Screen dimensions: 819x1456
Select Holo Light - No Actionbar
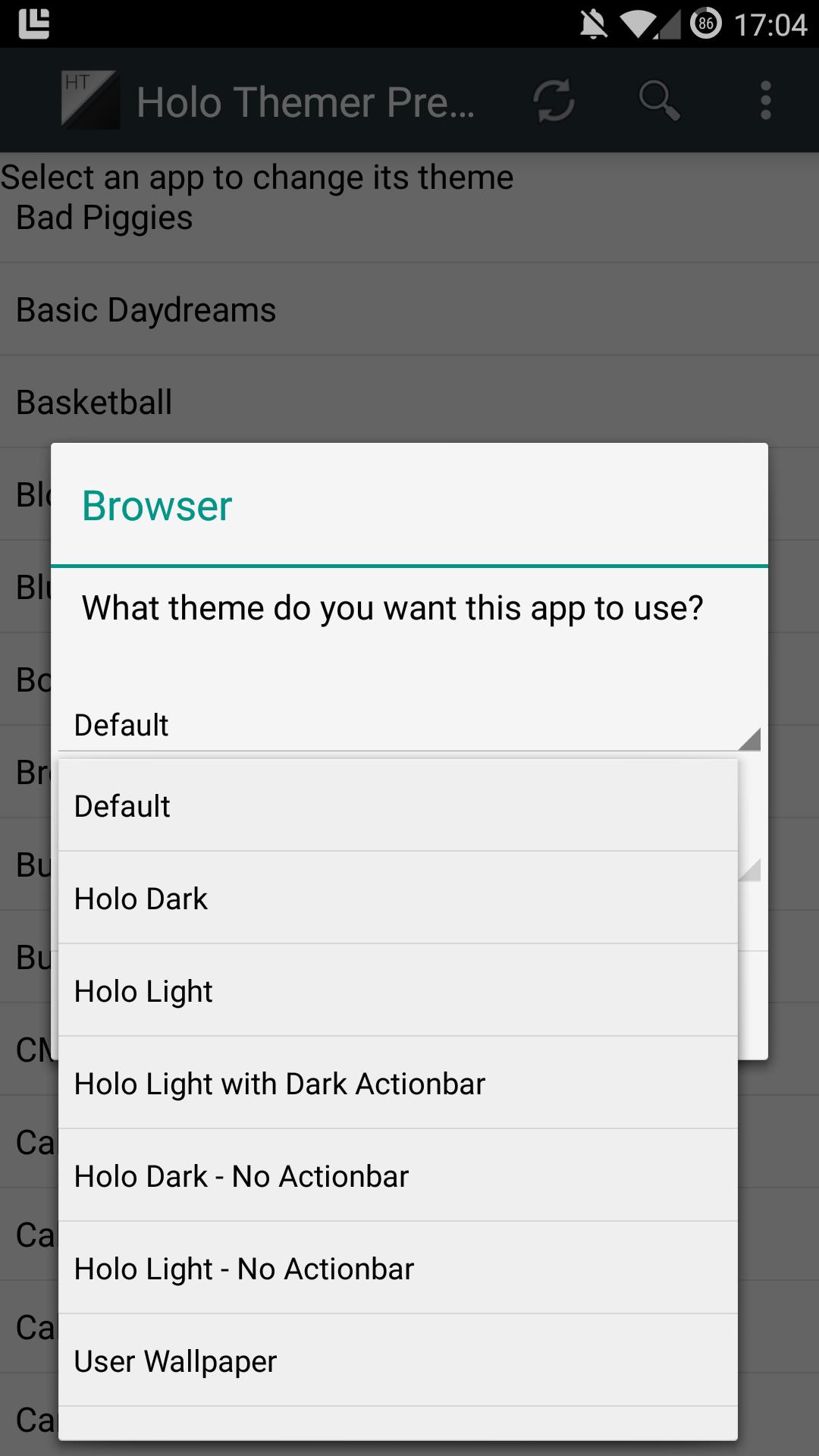point(397,1269)
